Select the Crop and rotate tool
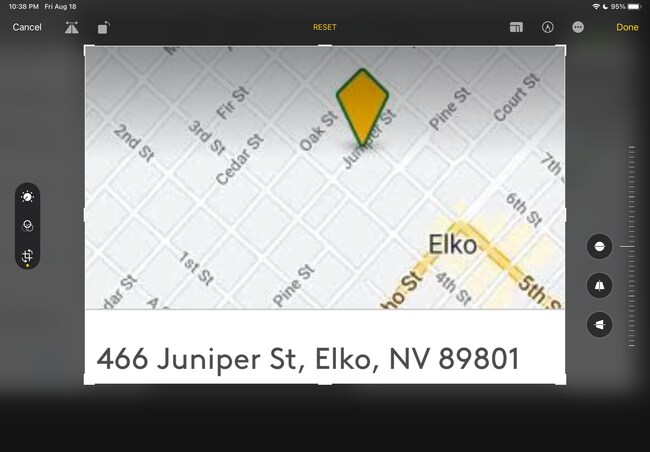Image resolution: width=650 pixels, height=452 pixels. (x=28, y=256)
